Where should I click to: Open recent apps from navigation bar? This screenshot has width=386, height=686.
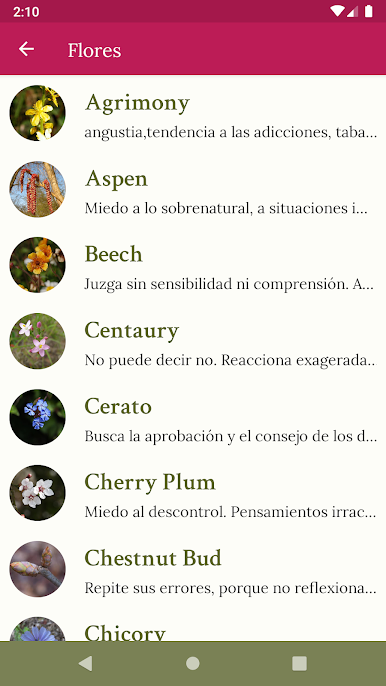pyautogui.click(x=300, y=664)
